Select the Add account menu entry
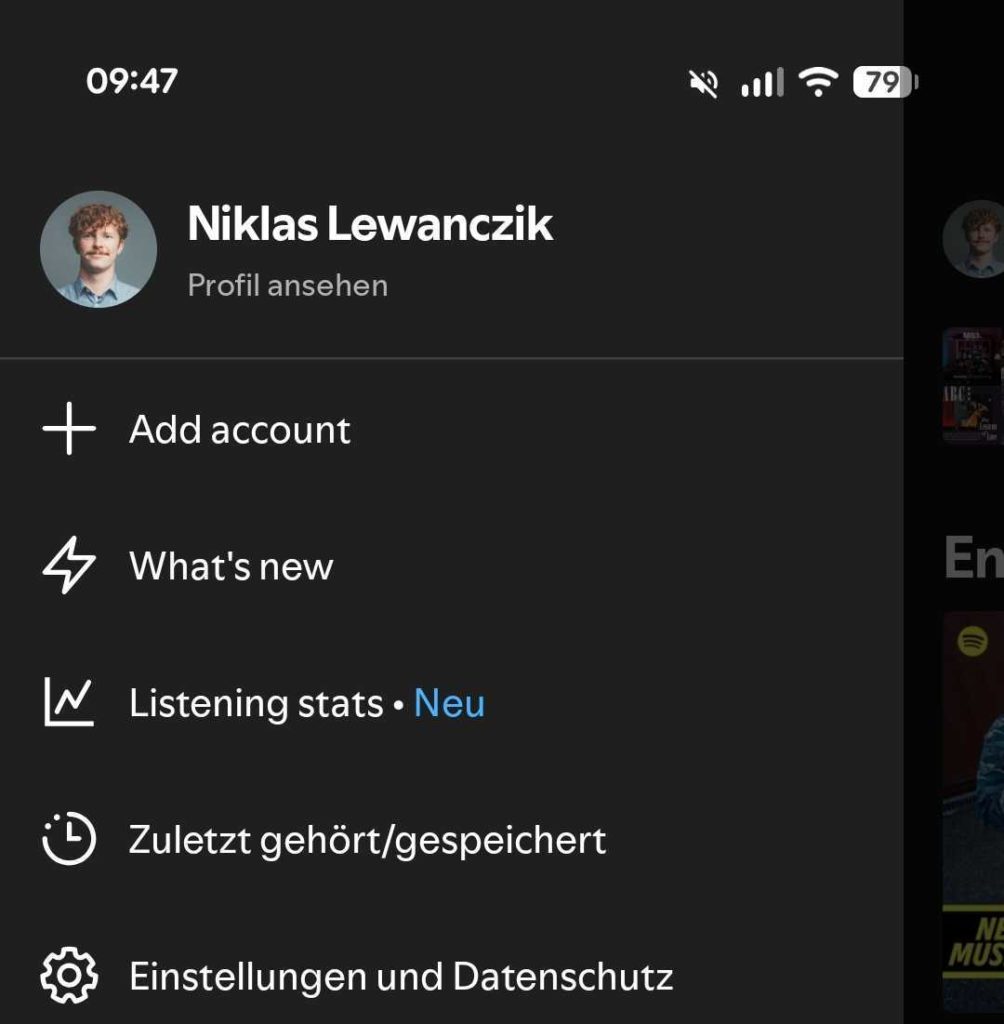Screen dimensions: 1004x1024 pos(239,430)
